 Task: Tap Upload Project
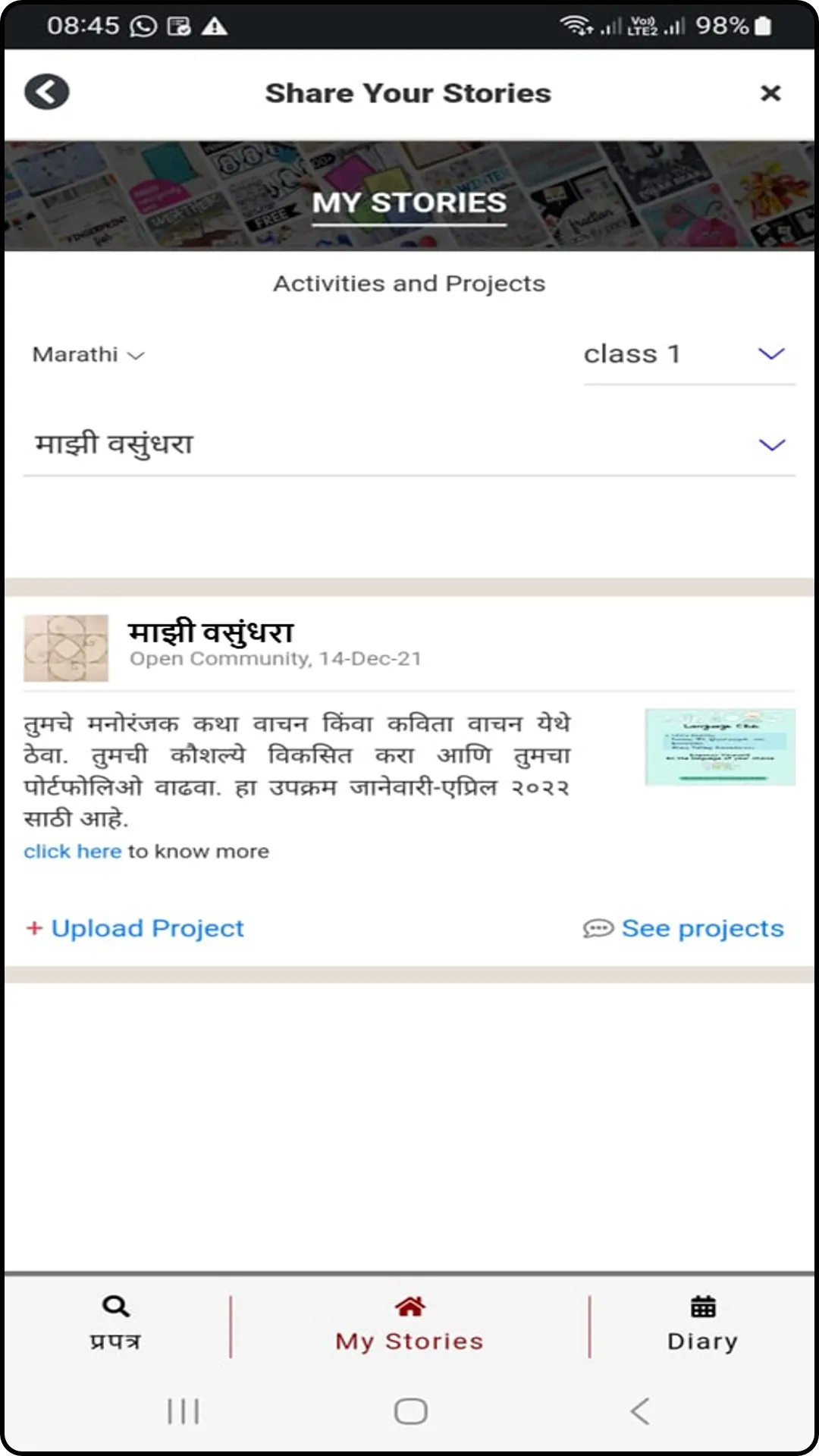pos(136,928)
